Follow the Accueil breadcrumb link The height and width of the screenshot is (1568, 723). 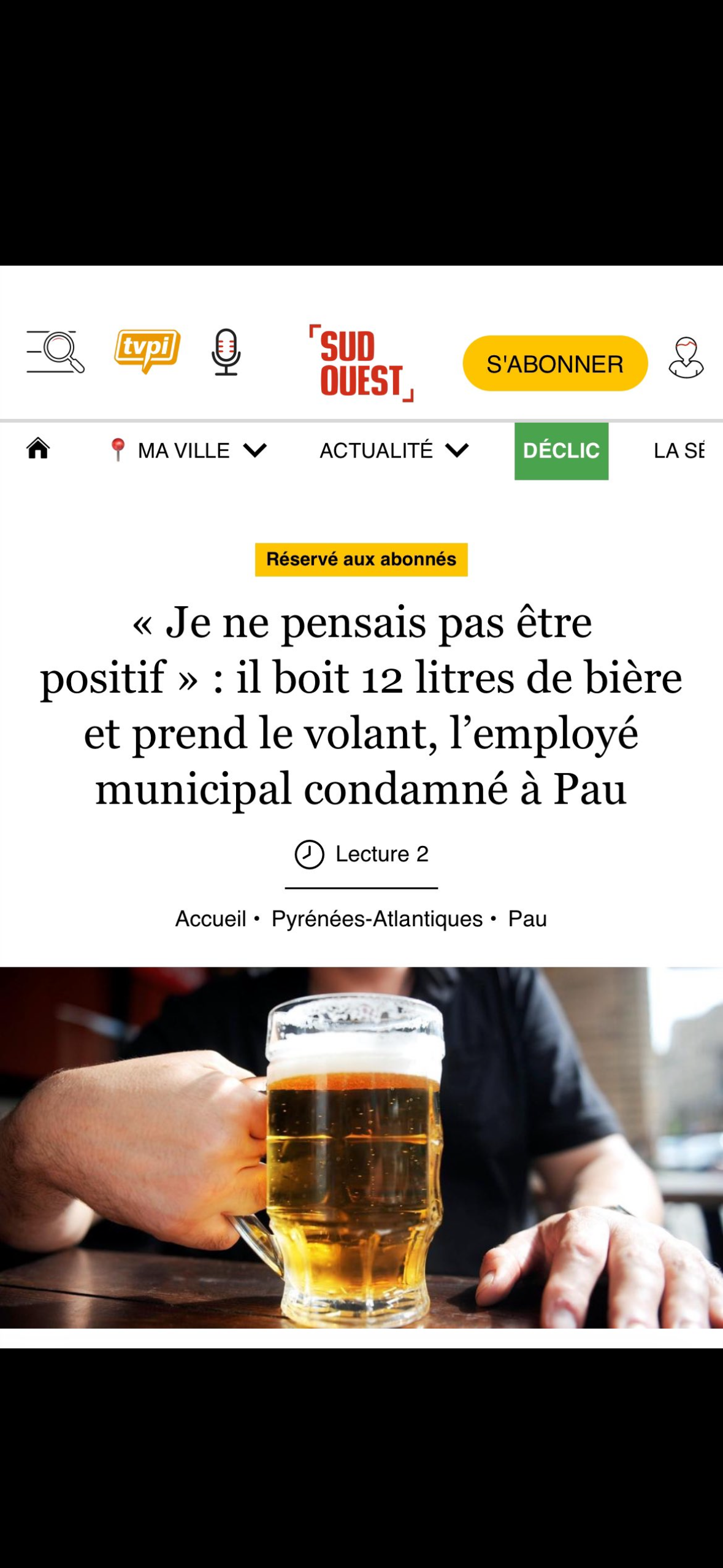point(210,919)
